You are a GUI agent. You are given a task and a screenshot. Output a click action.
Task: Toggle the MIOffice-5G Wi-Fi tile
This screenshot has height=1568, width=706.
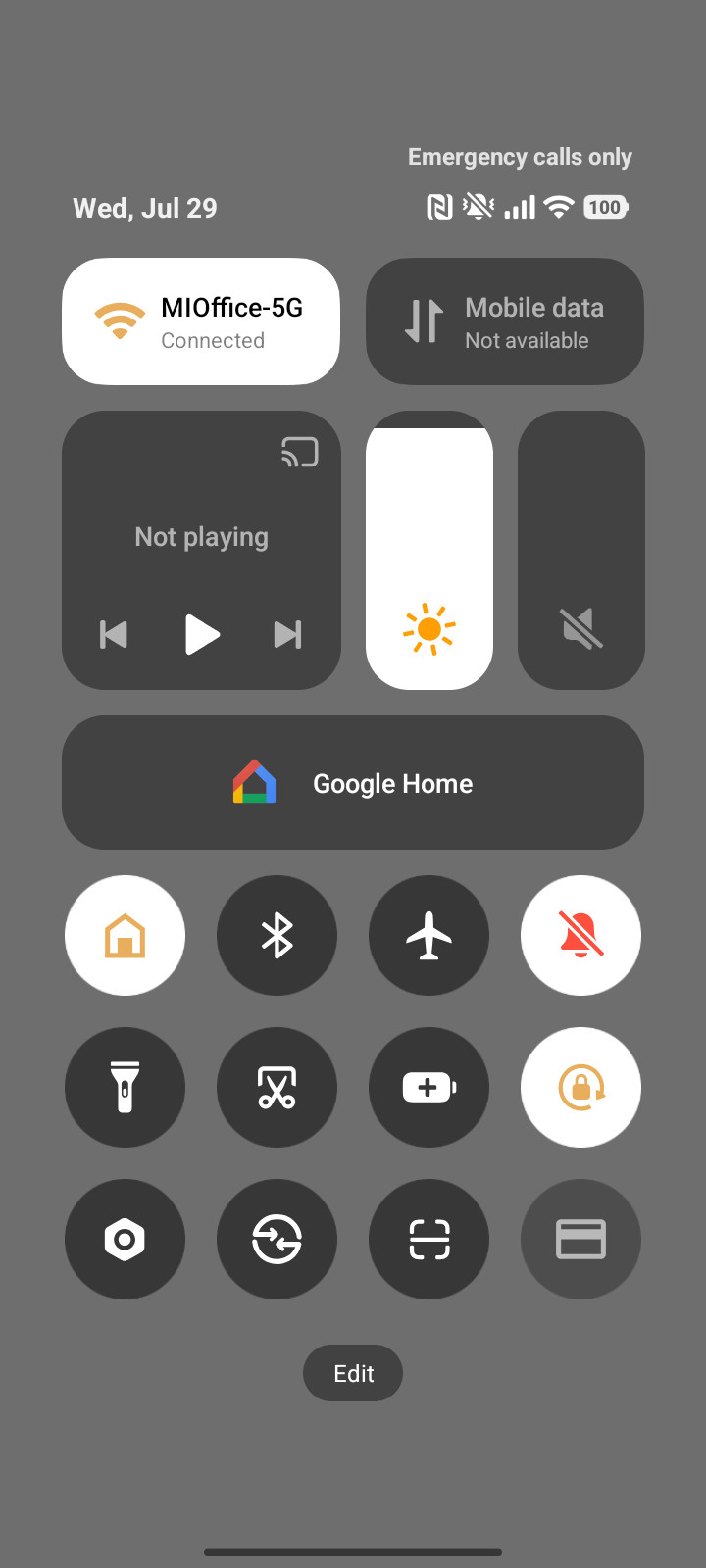coord(201,321)
